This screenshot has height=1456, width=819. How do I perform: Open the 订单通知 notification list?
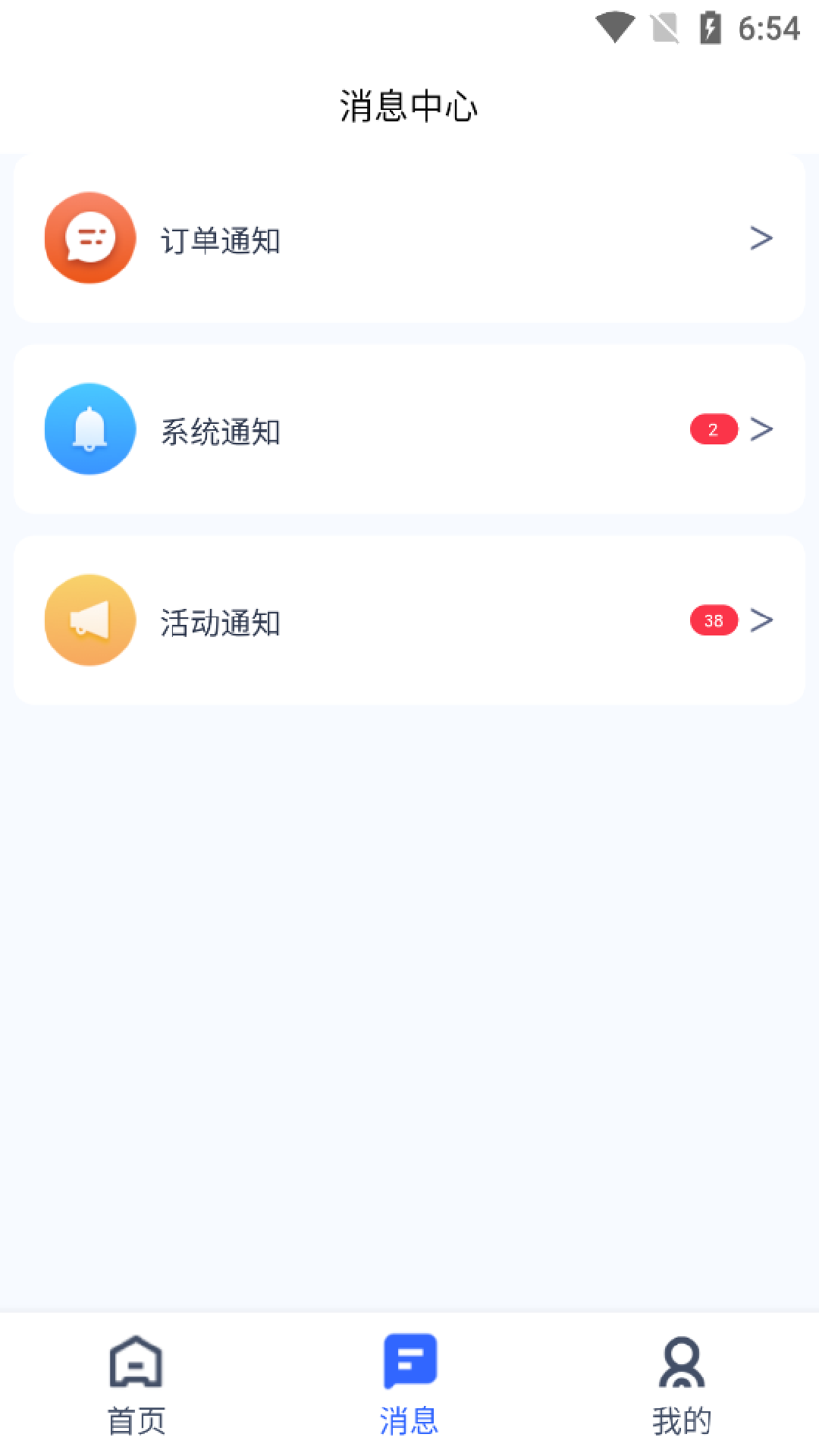(221, 238)
